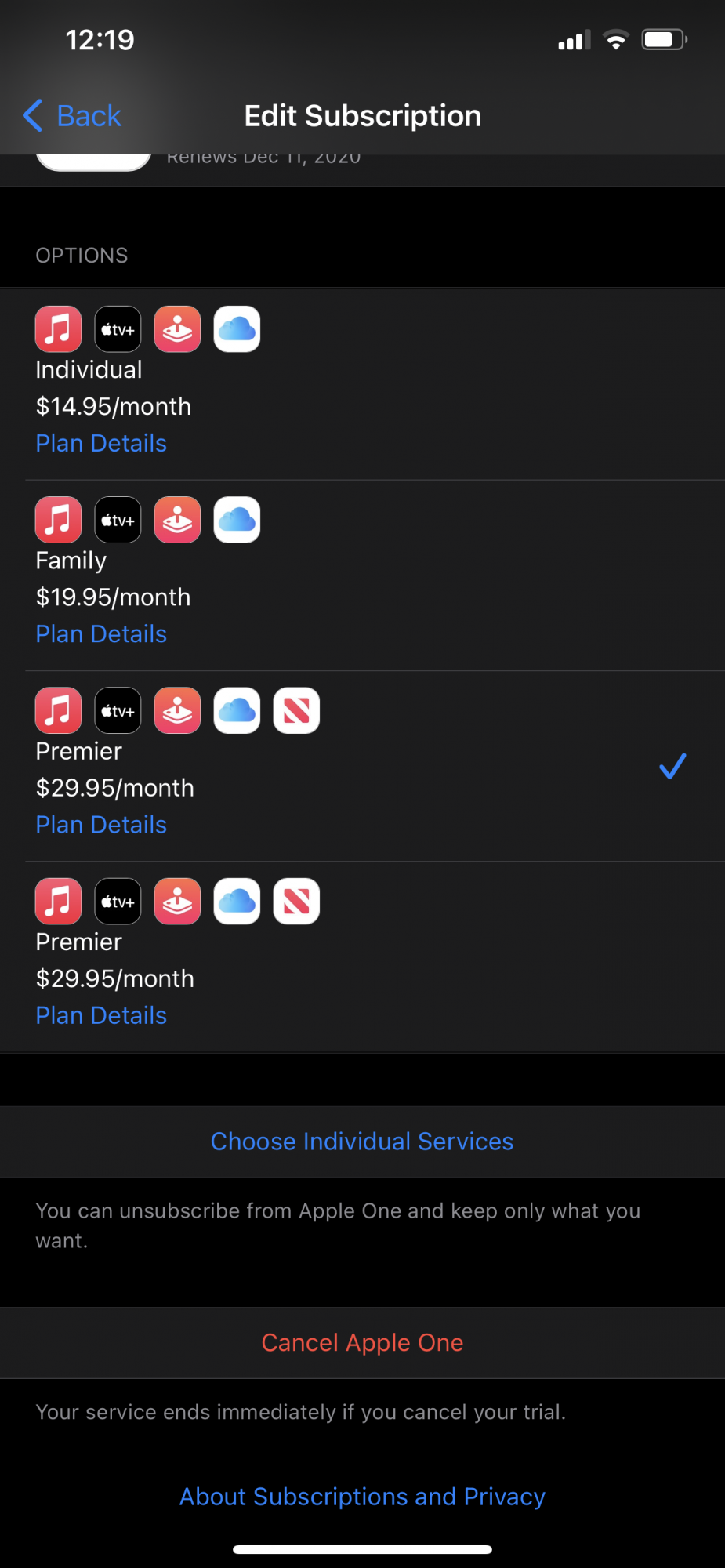The height and width of the screenshot is (1568, 725).
Task: Open Plan Details for the checked Premier plan
Action: pos(101,825)
